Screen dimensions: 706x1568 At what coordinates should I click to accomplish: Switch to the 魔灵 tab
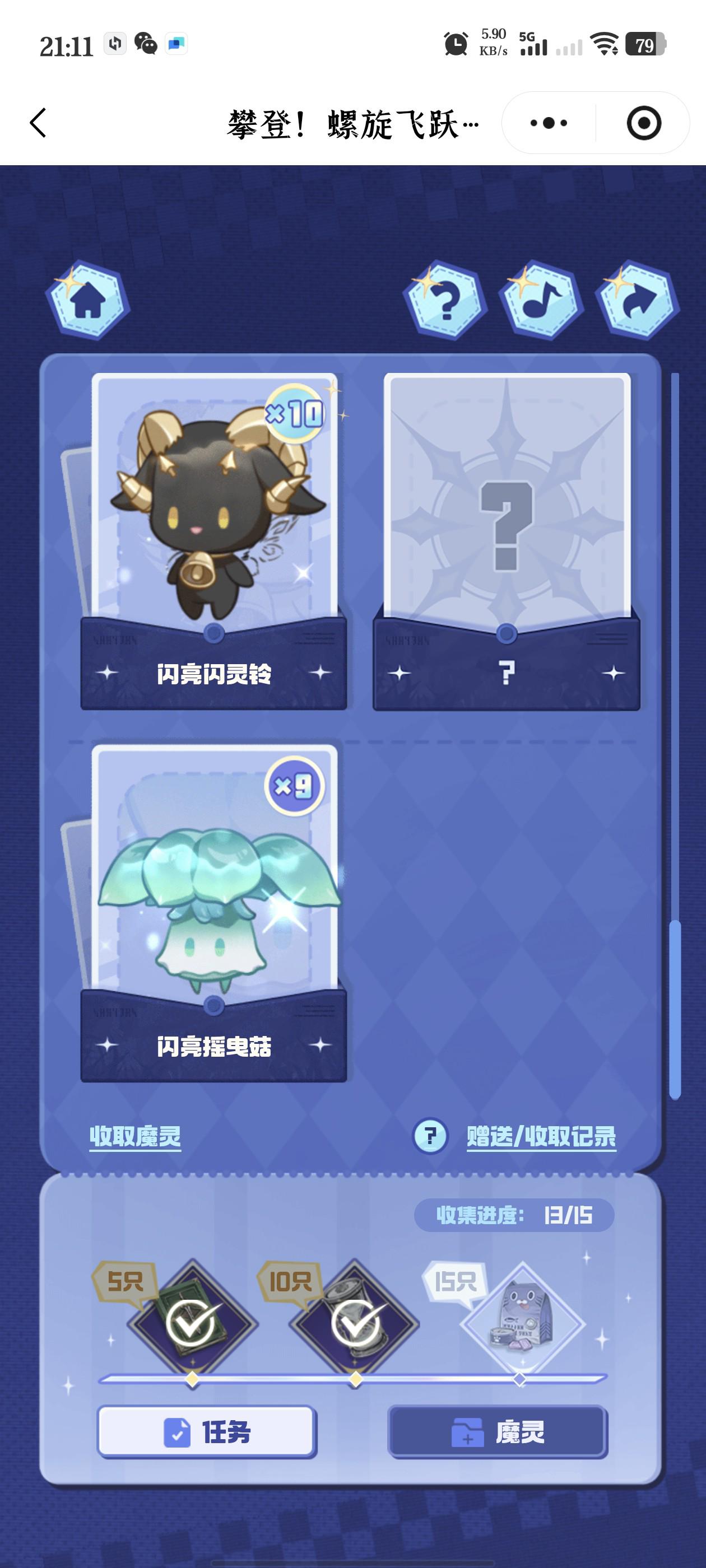tap(498, 1432)
